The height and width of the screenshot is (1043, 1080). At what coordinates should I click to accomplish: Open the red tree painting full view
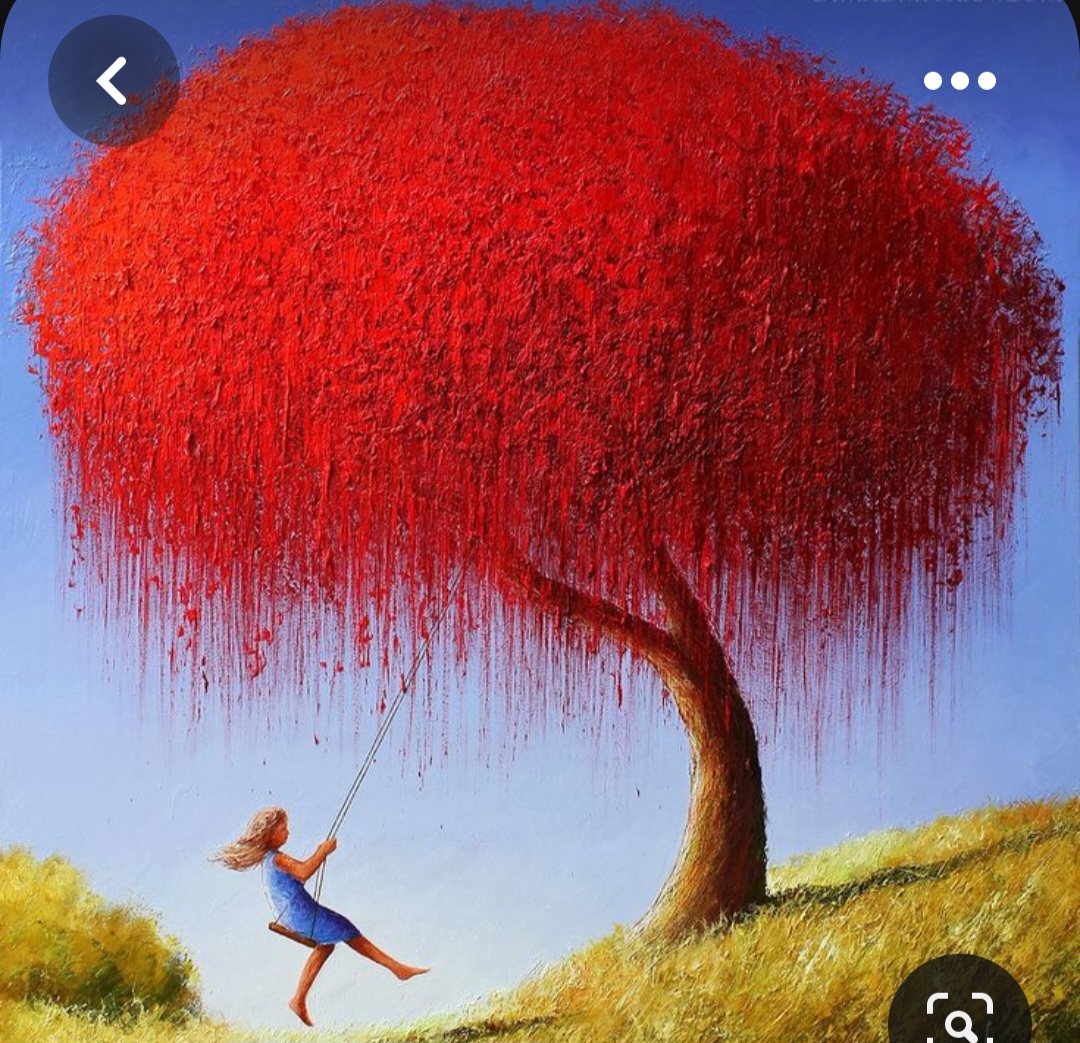pos(540,522)
